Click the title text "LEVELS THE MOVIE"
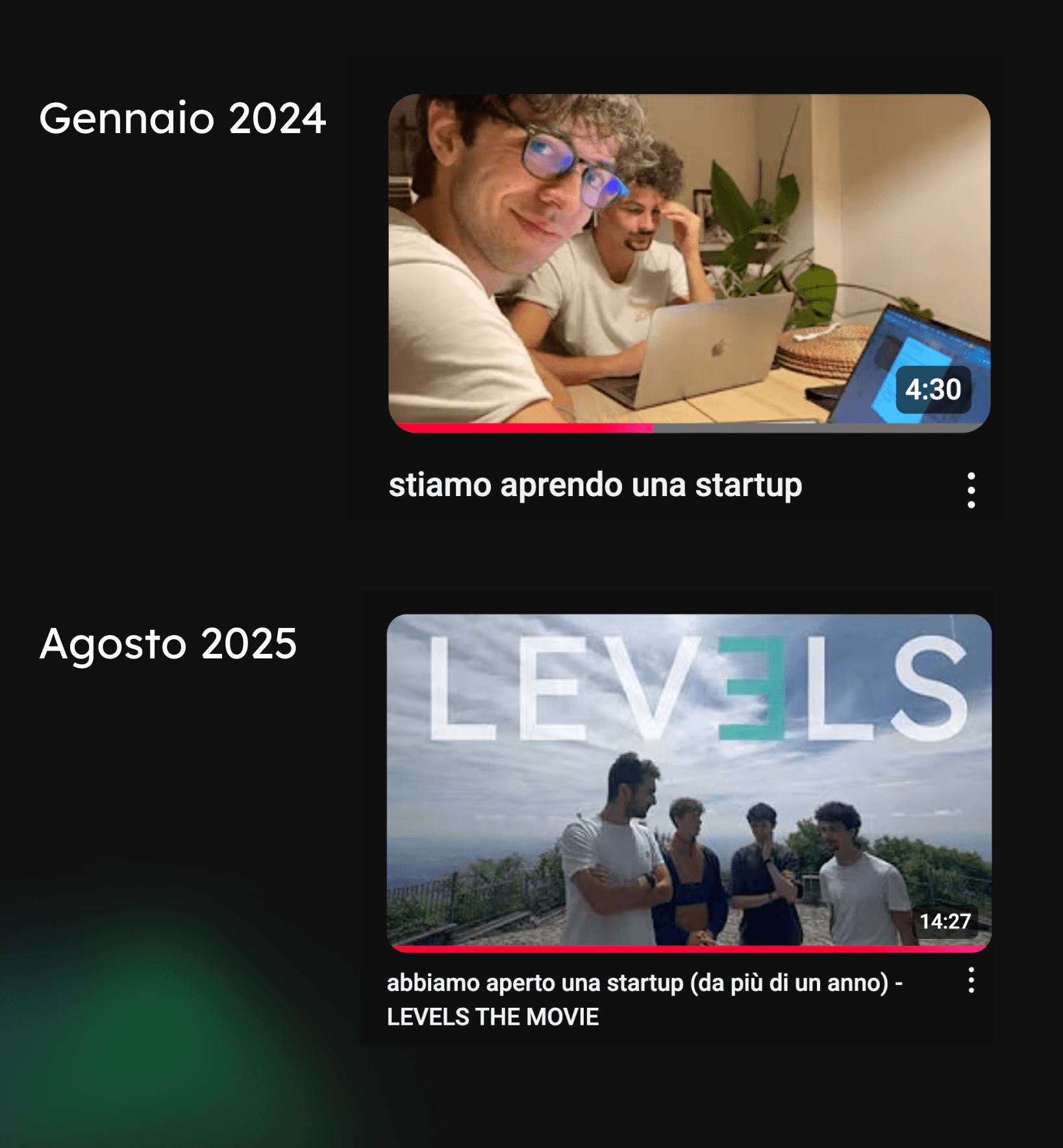 [x=492, y=1016]
